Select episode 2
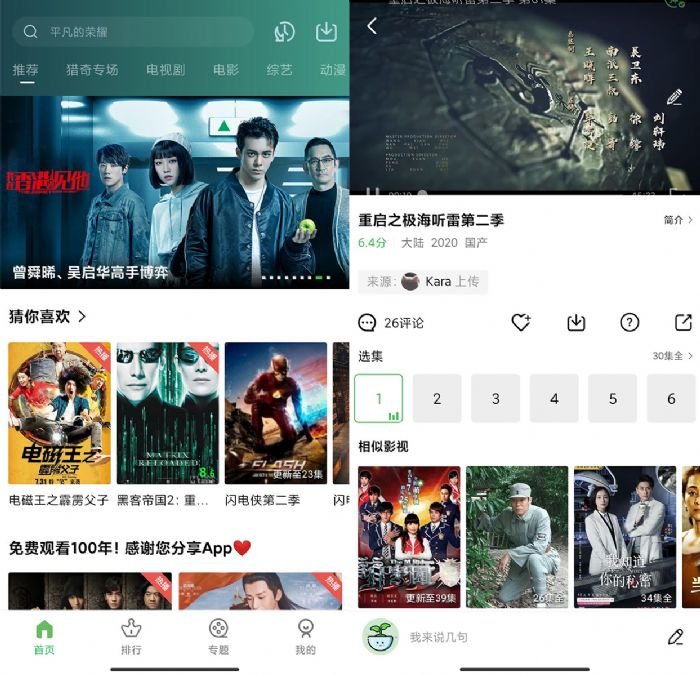The width and height of the screenshot is (700, 676). point(437,399)
